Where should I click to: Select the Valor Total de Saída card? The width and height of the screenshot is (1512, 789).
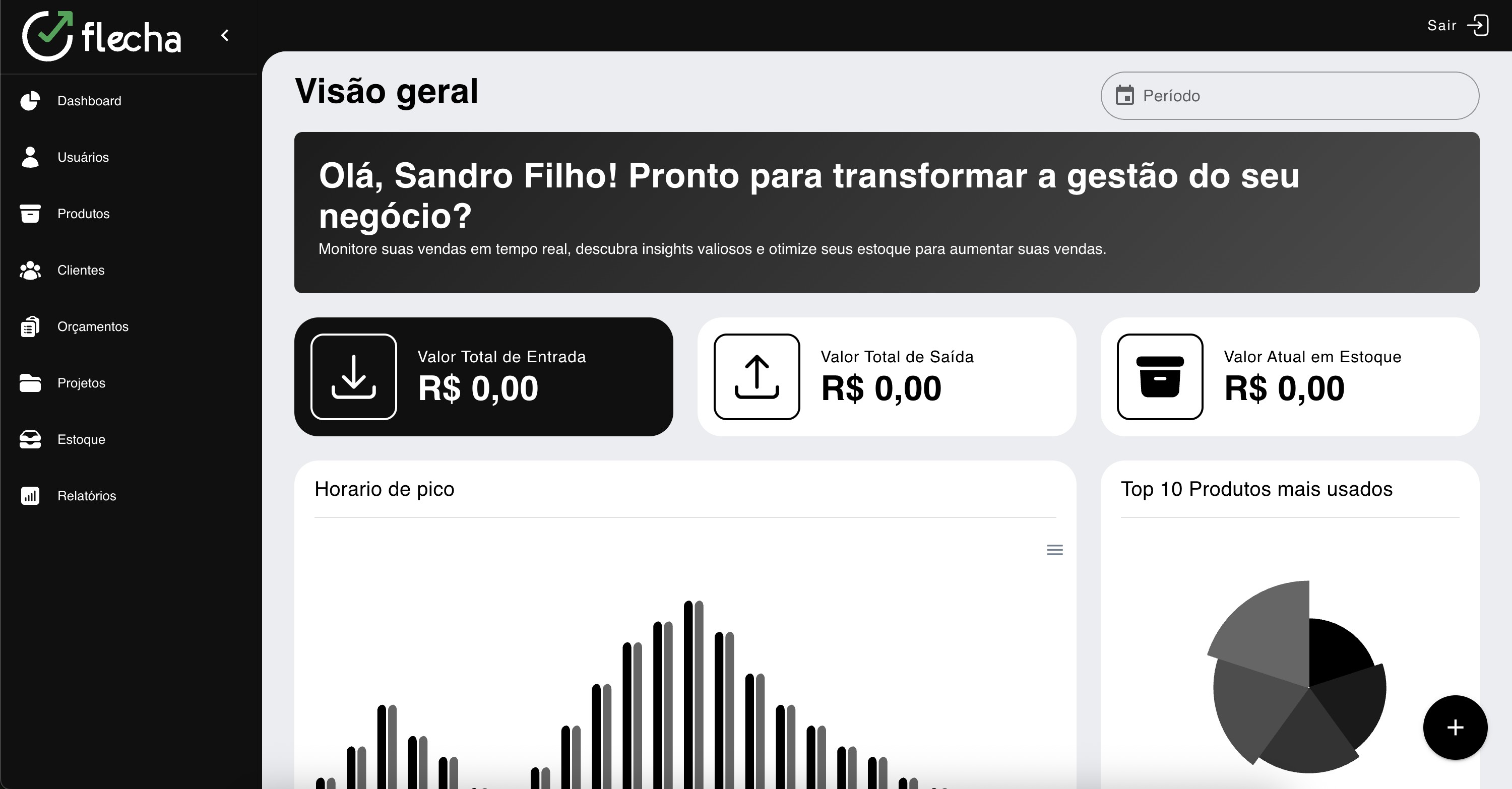pyautogui.click(x=887, y=376)
